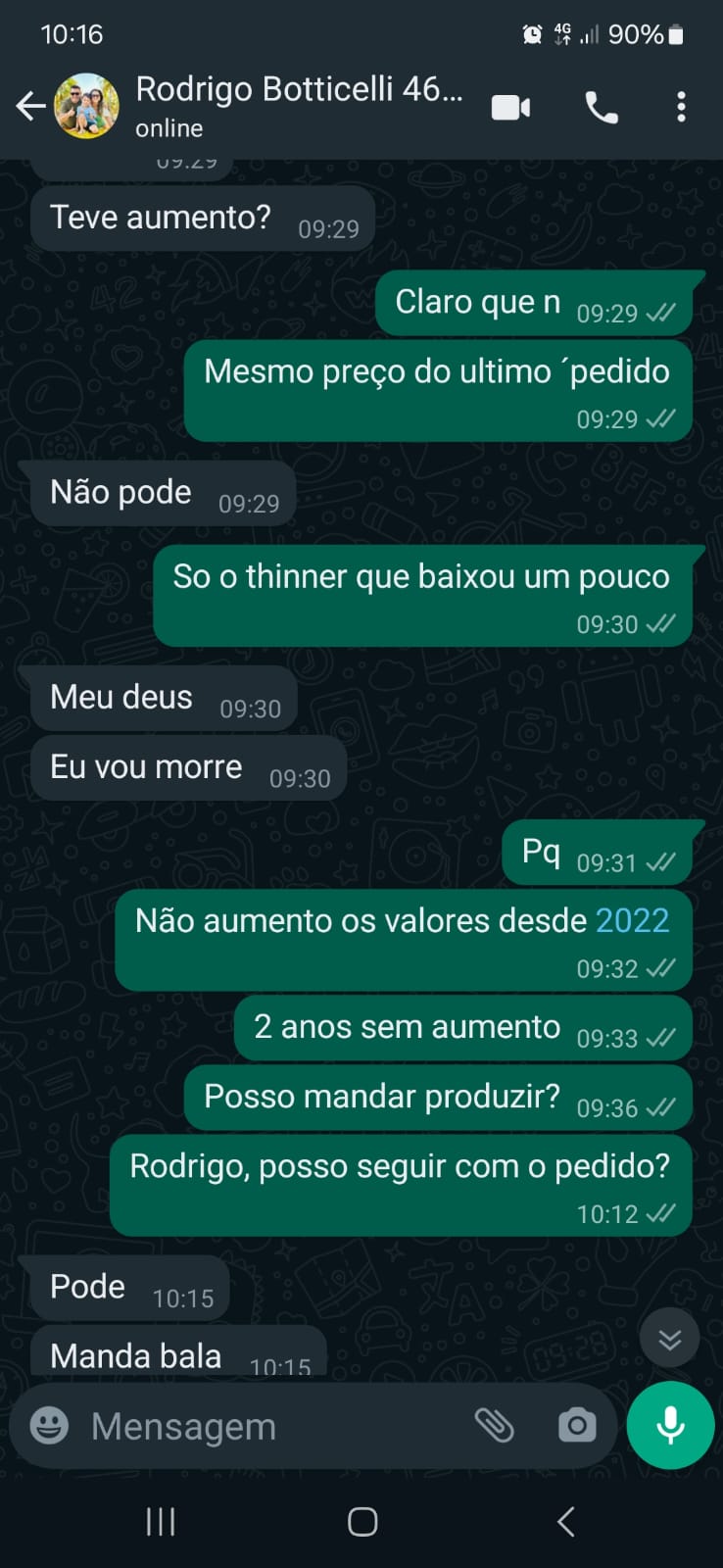This screenshot has width=723, height=1568.
Task: Record a voice message with the microphone
Action: (670, 1426)
